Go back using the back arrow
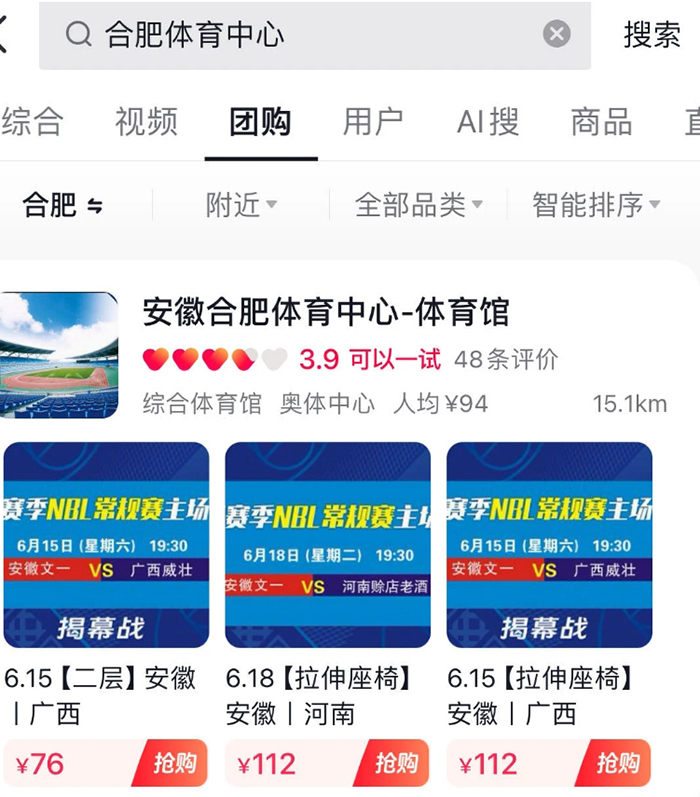Image resolution: width=700 pixels, height=797 pixels. (x=4, y=35)
